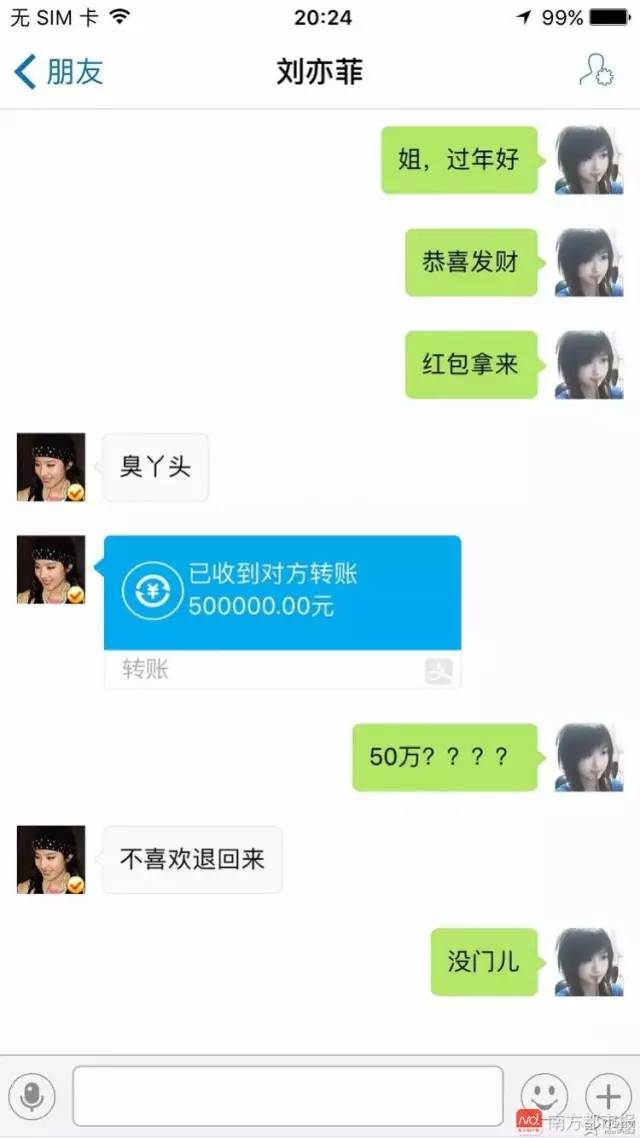The image size is (640, 1138).
Task: Open chat settings via the profile icon
Action: coord(596,71)
